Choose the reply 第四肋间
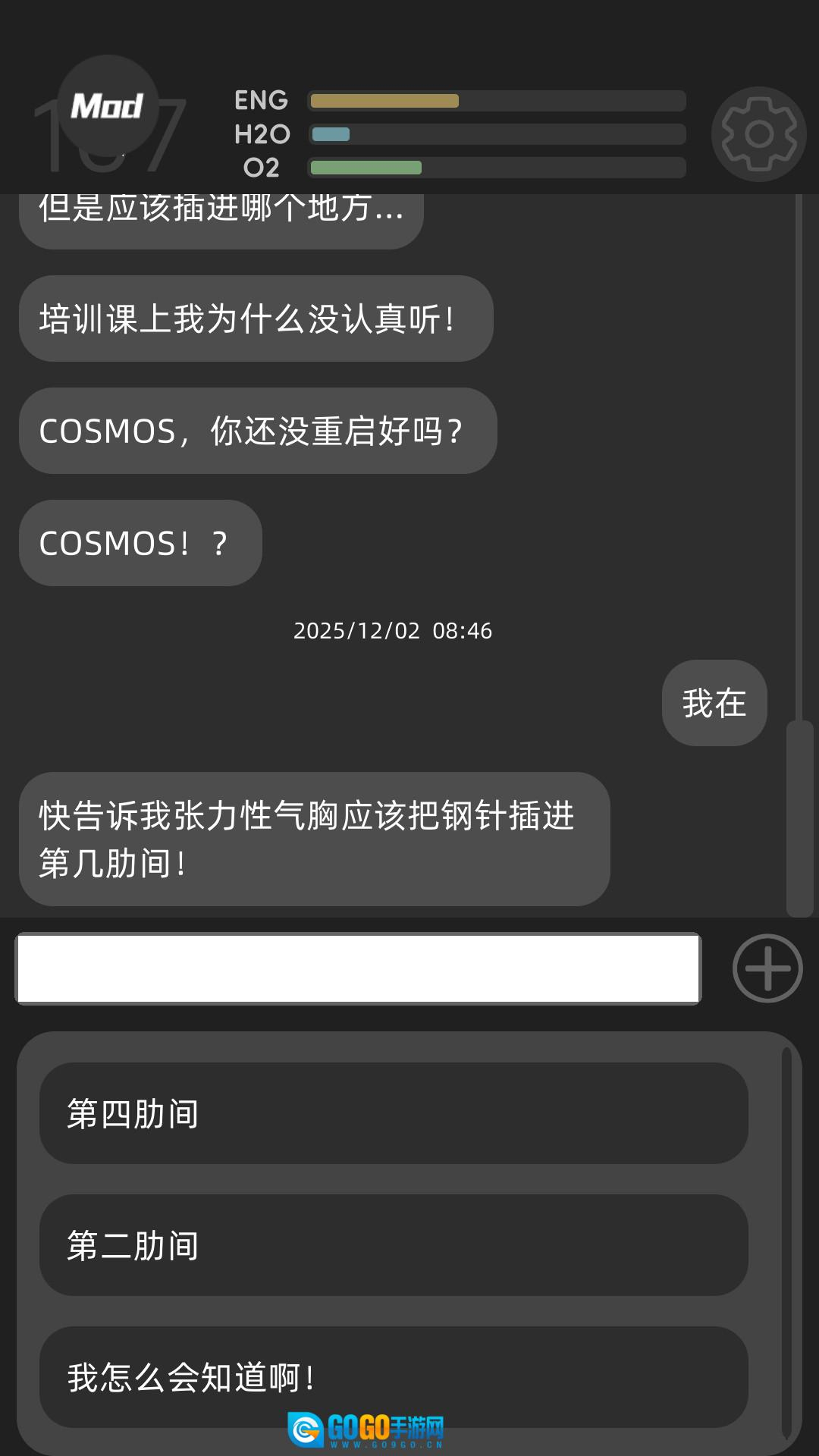The image size is (819, 1456). point(394,1113)
